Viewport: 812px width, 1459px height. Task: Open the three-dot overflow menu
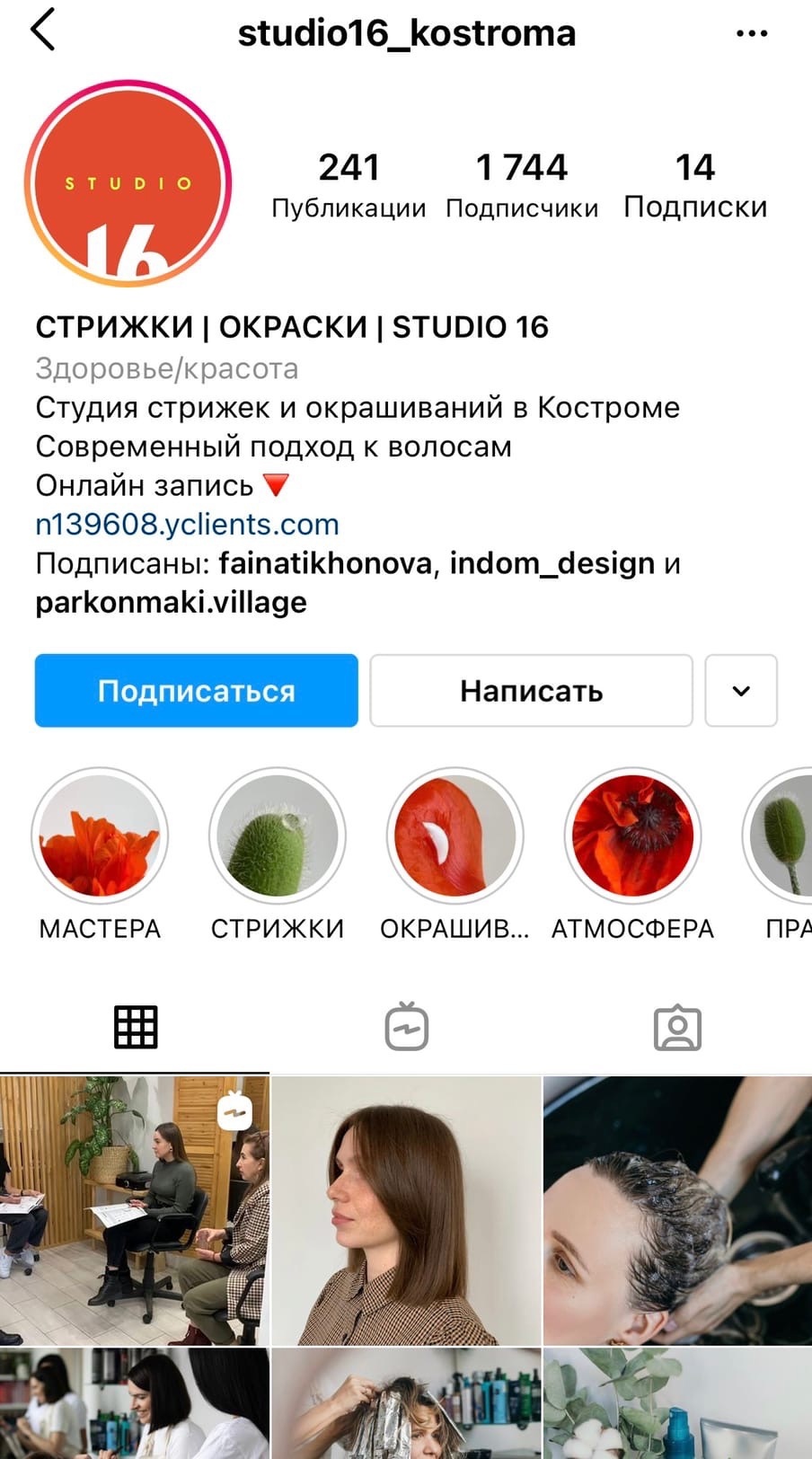click(x=751, y=34)
